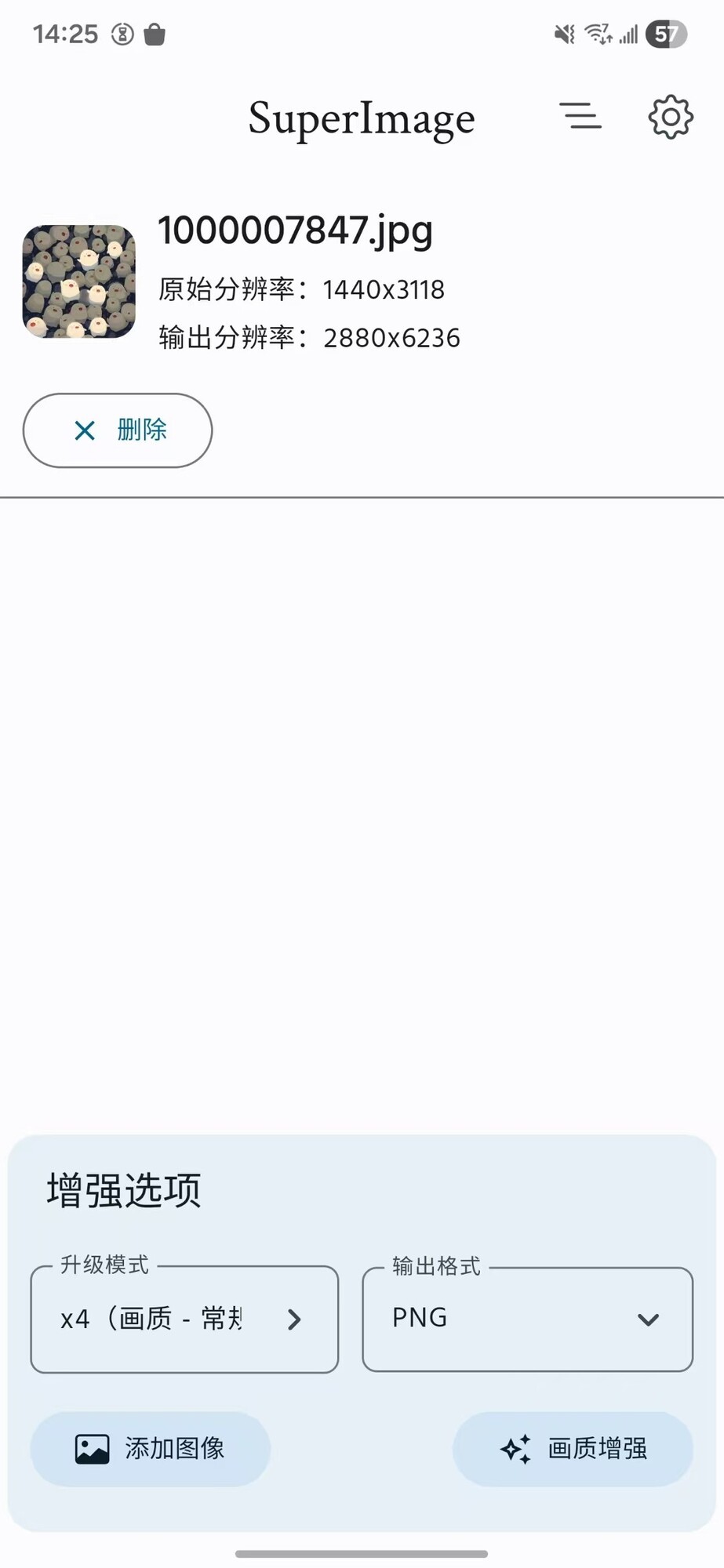Open the SuperImage settings gear
724x1568 pixels.
pos(671,117)
